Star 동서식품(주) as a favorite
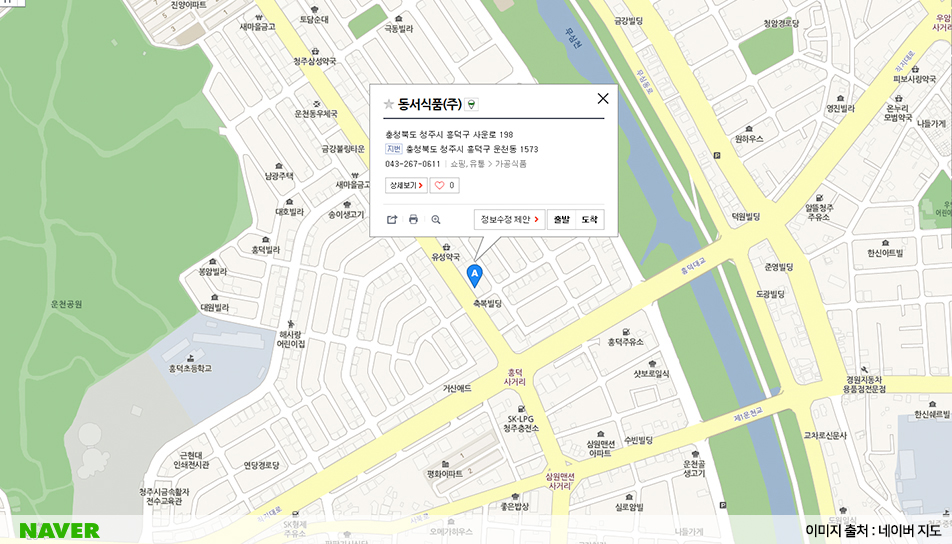The width and height of the screenshot is (952, 544). pos(389,104)
